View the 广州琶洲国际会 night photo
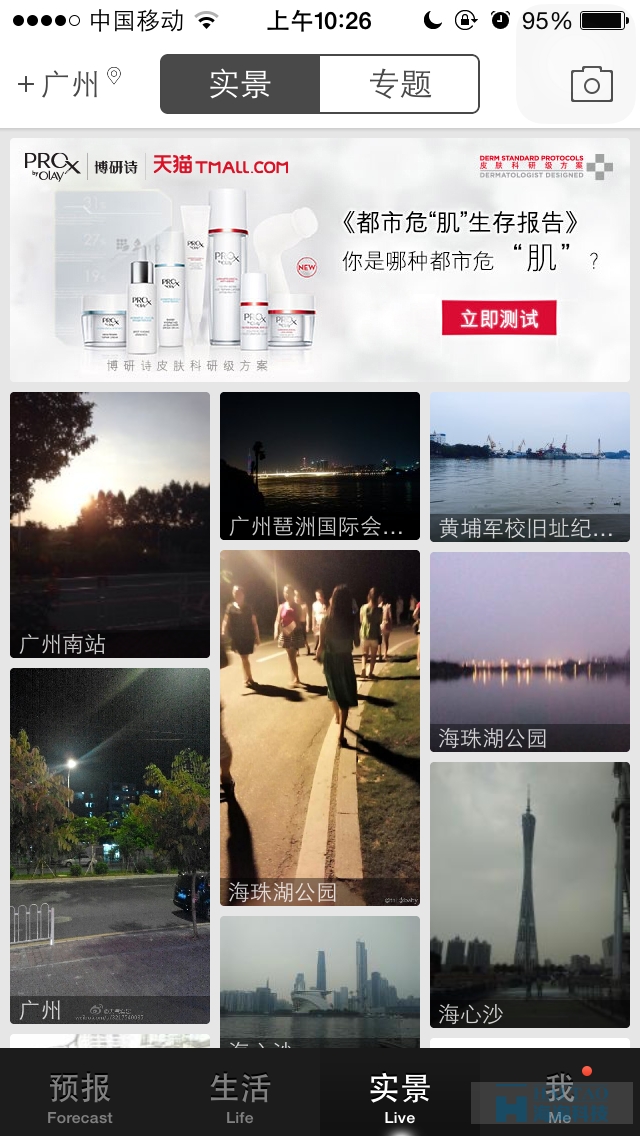This screenshot has height=1136, width=640. pyautogui.click(x=320, y=465)
